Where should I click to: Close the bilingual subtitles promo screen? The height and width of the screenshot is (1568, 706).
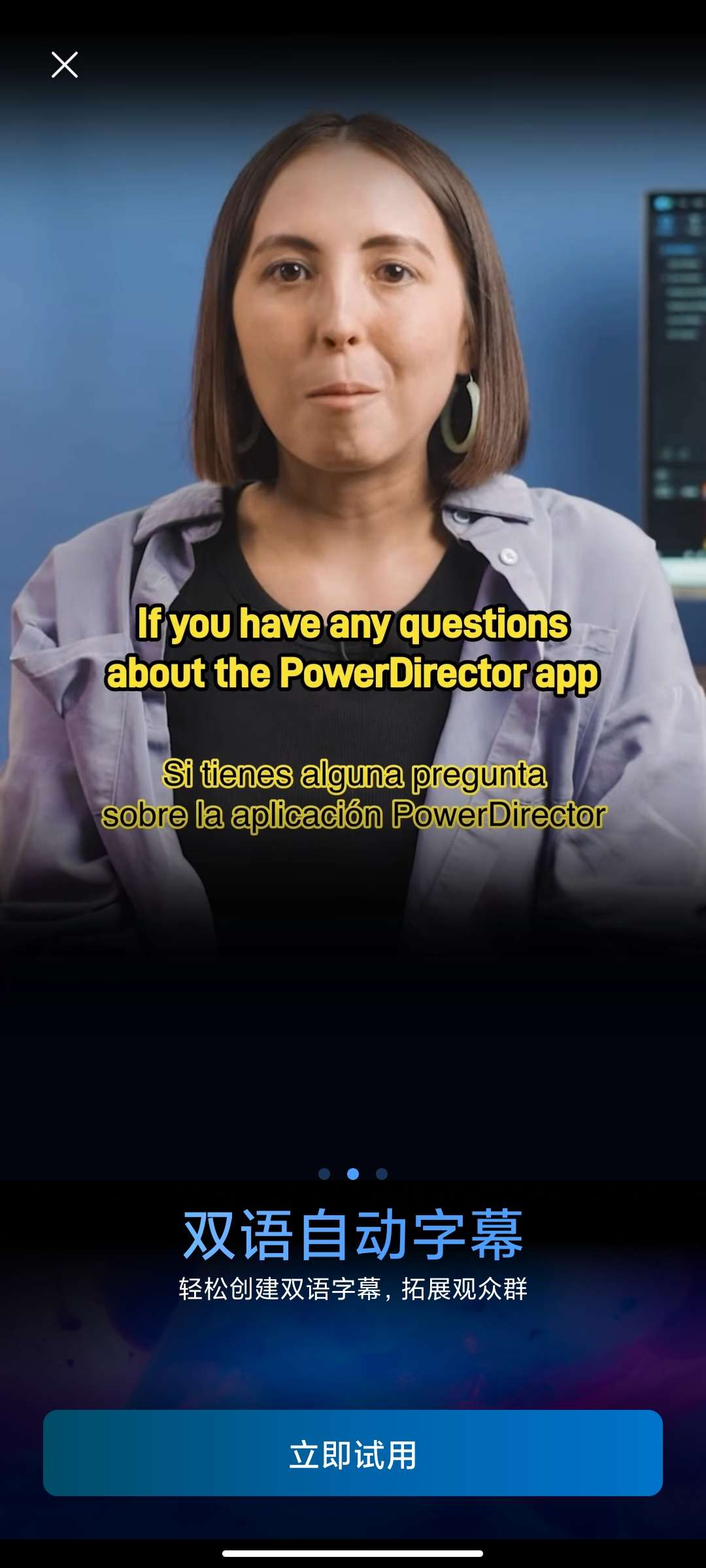coord(65,65)
